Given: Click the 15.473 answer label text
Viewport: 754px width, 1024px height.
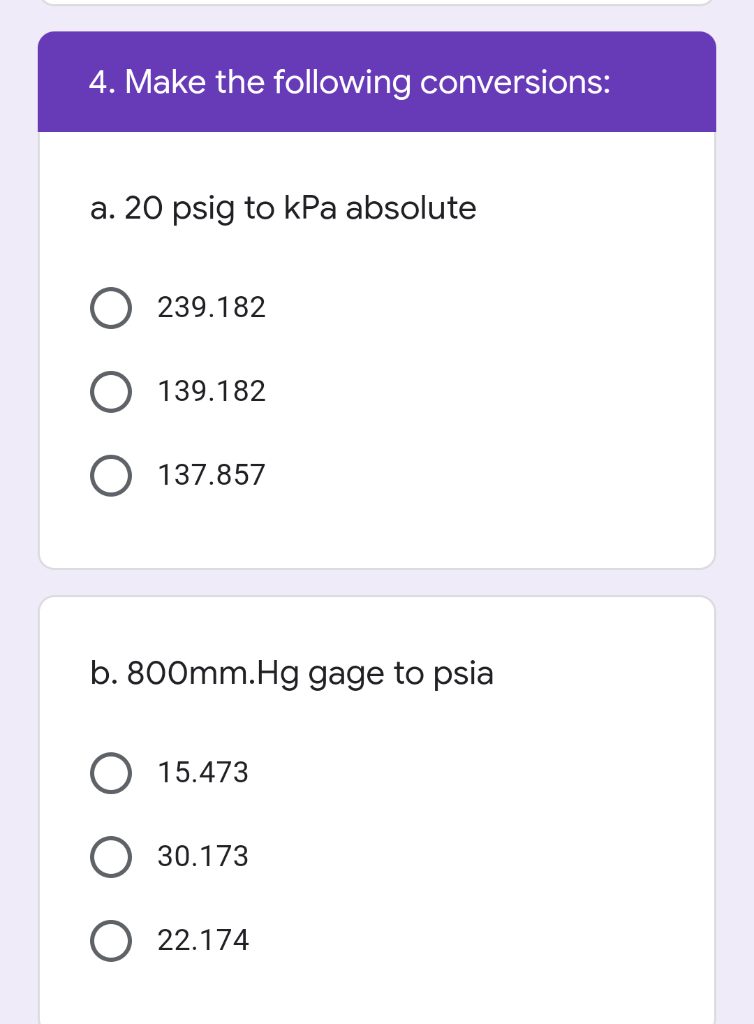Looking at the screenshot, I should 204,772.
